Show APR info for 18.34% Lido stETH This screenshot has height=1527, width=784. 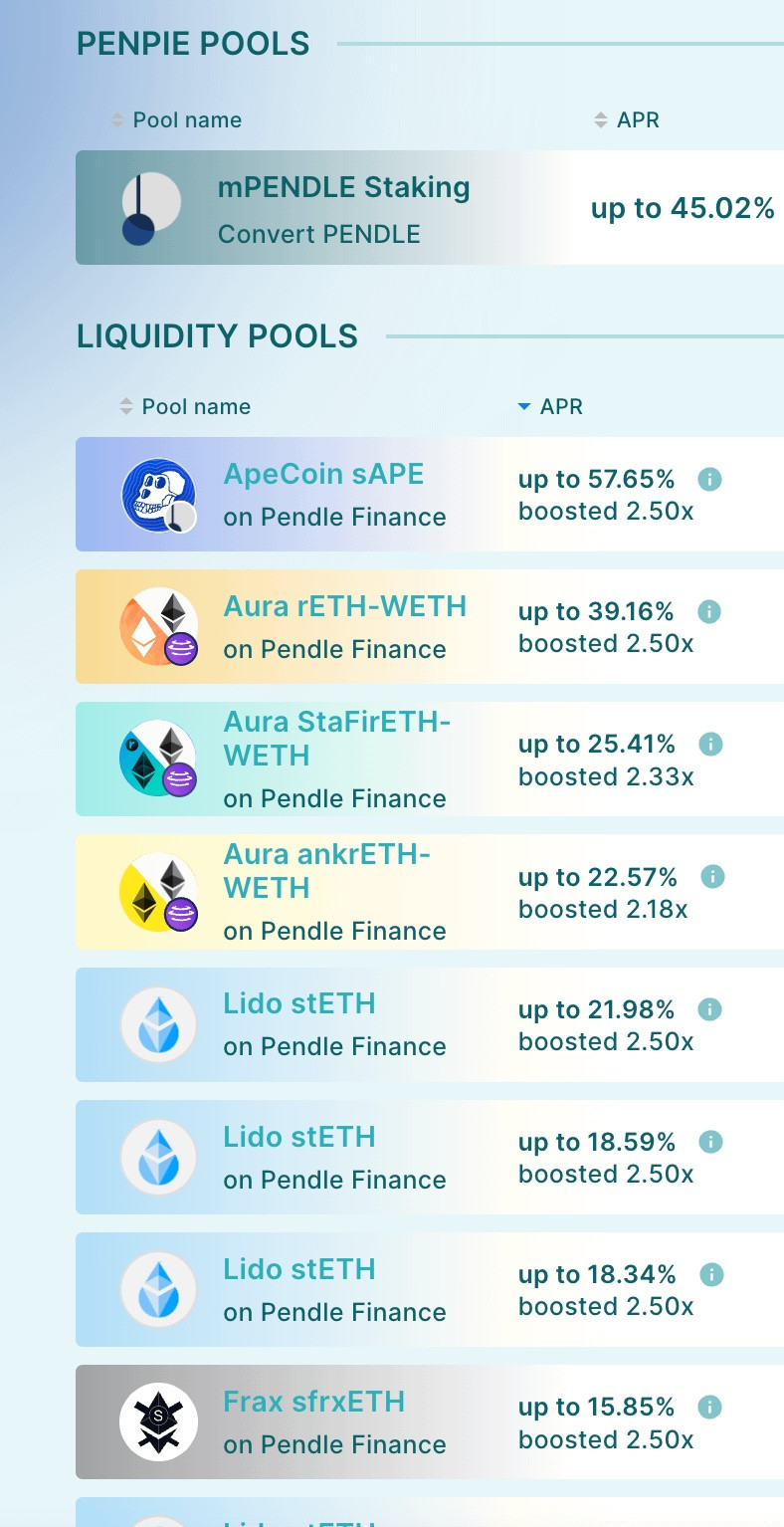point(710,1274)
